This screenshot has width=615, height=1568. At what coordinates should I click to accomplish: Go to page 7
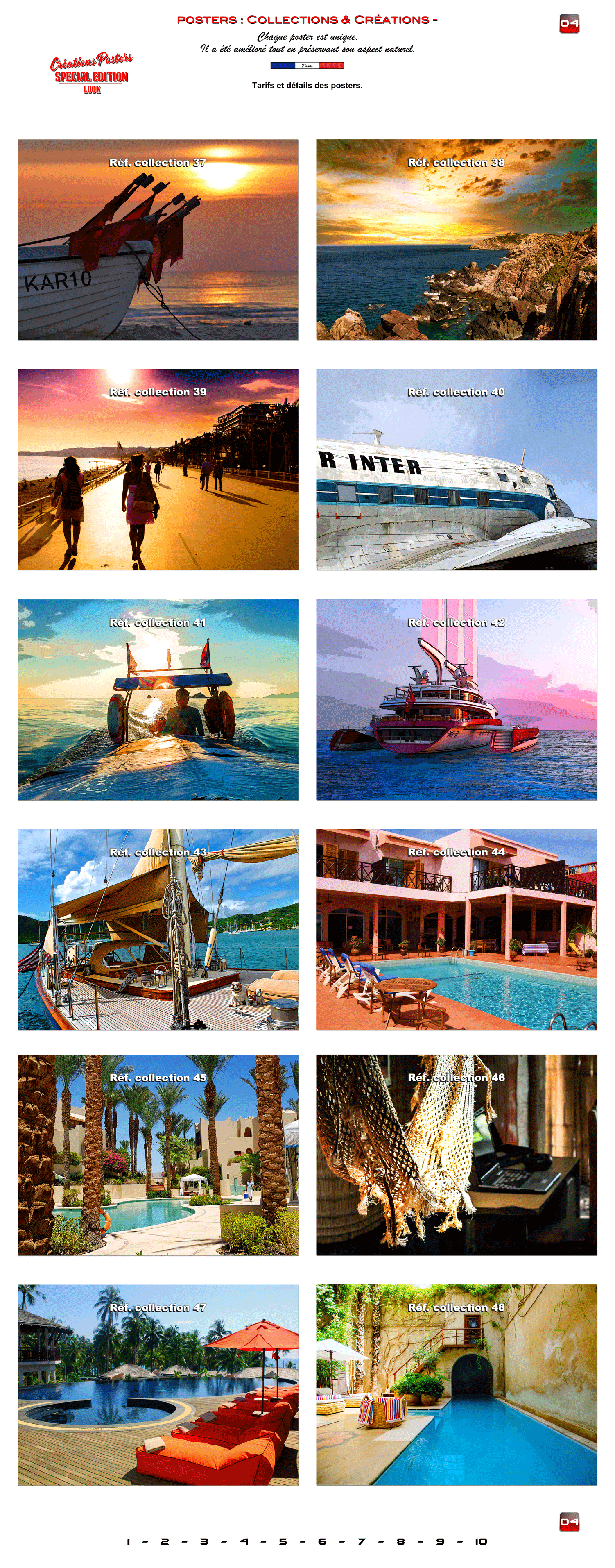(x=361, y=1541)
